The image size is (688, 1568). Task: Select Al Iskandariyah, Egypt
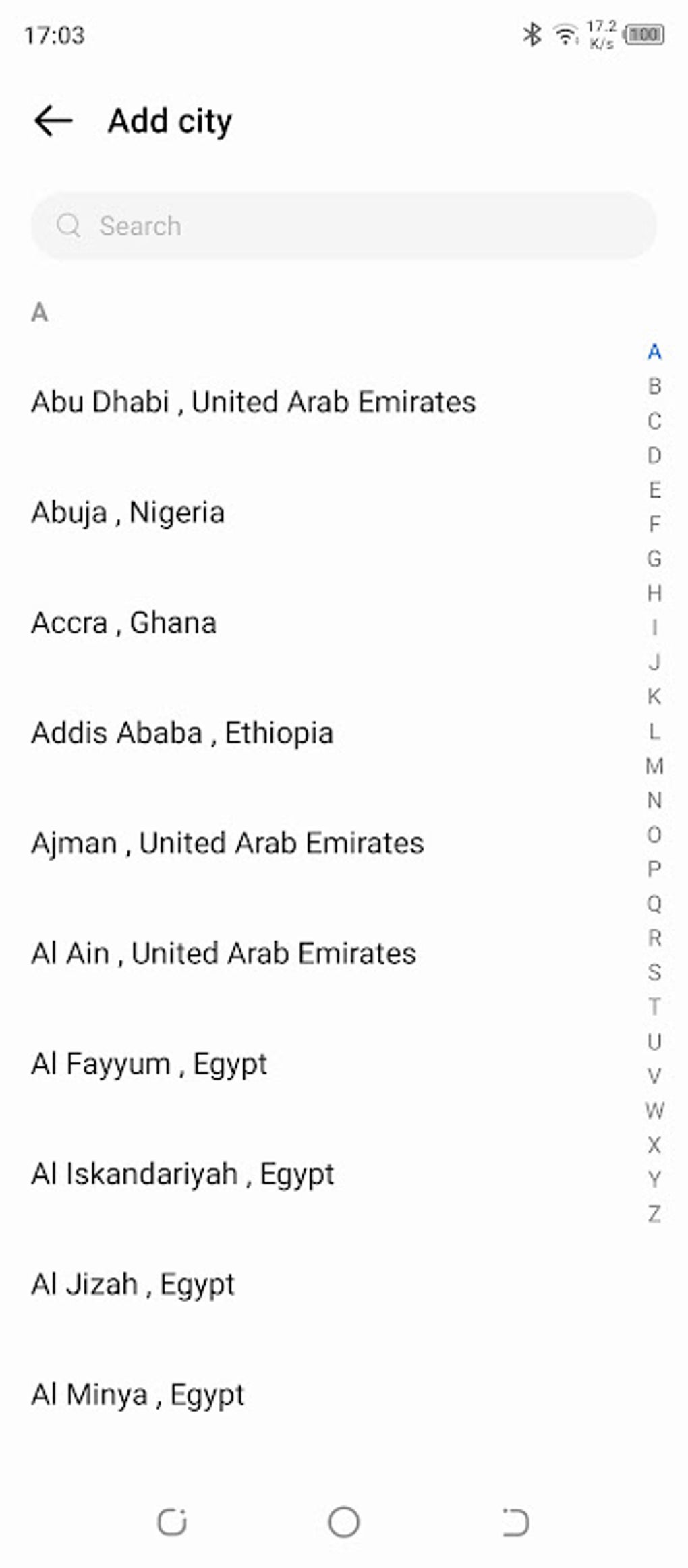(183, 1174)
